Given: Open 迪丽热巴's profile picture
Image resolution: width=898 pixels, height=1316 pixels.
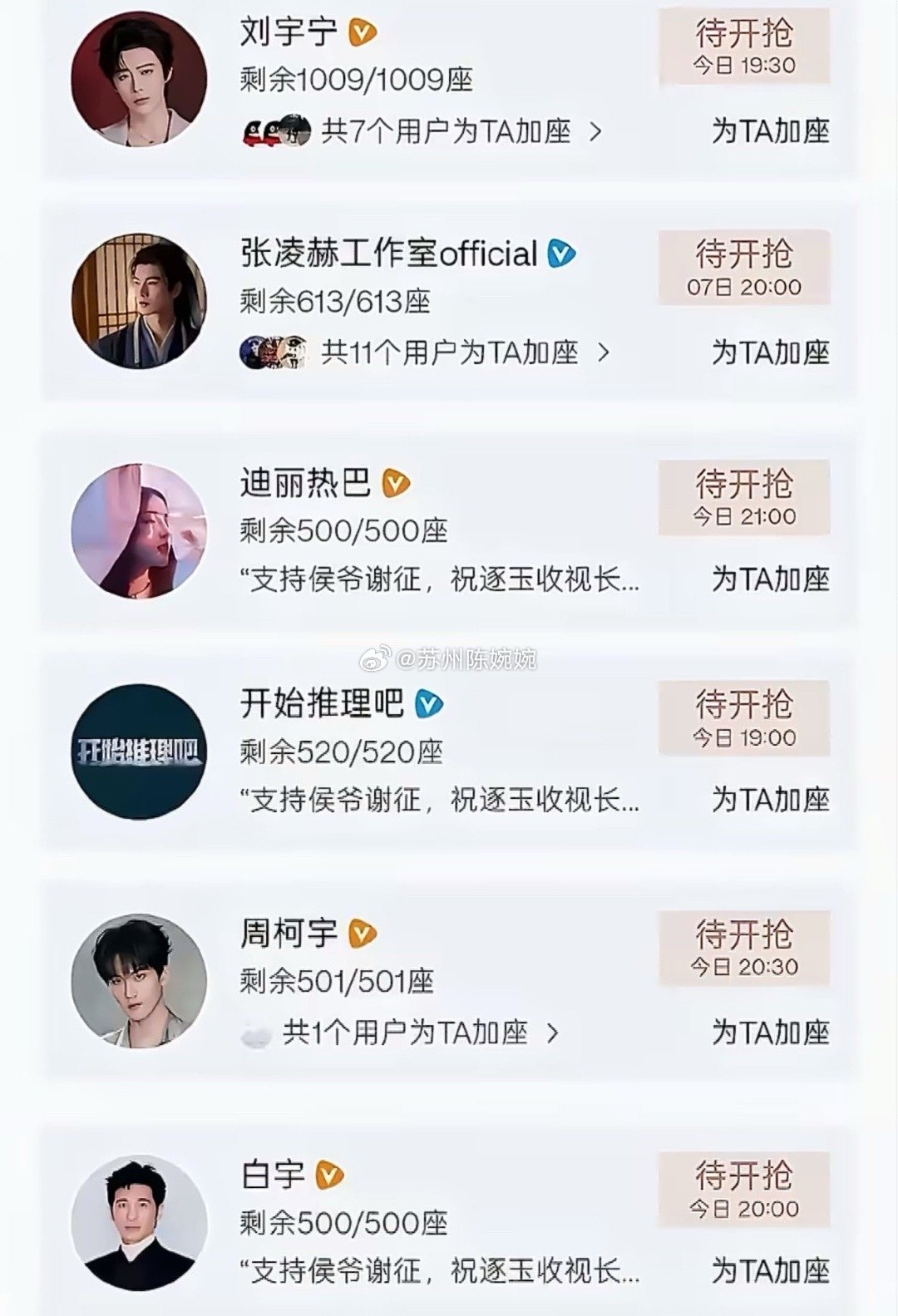Looking at the screenshot, I should 137,532.
